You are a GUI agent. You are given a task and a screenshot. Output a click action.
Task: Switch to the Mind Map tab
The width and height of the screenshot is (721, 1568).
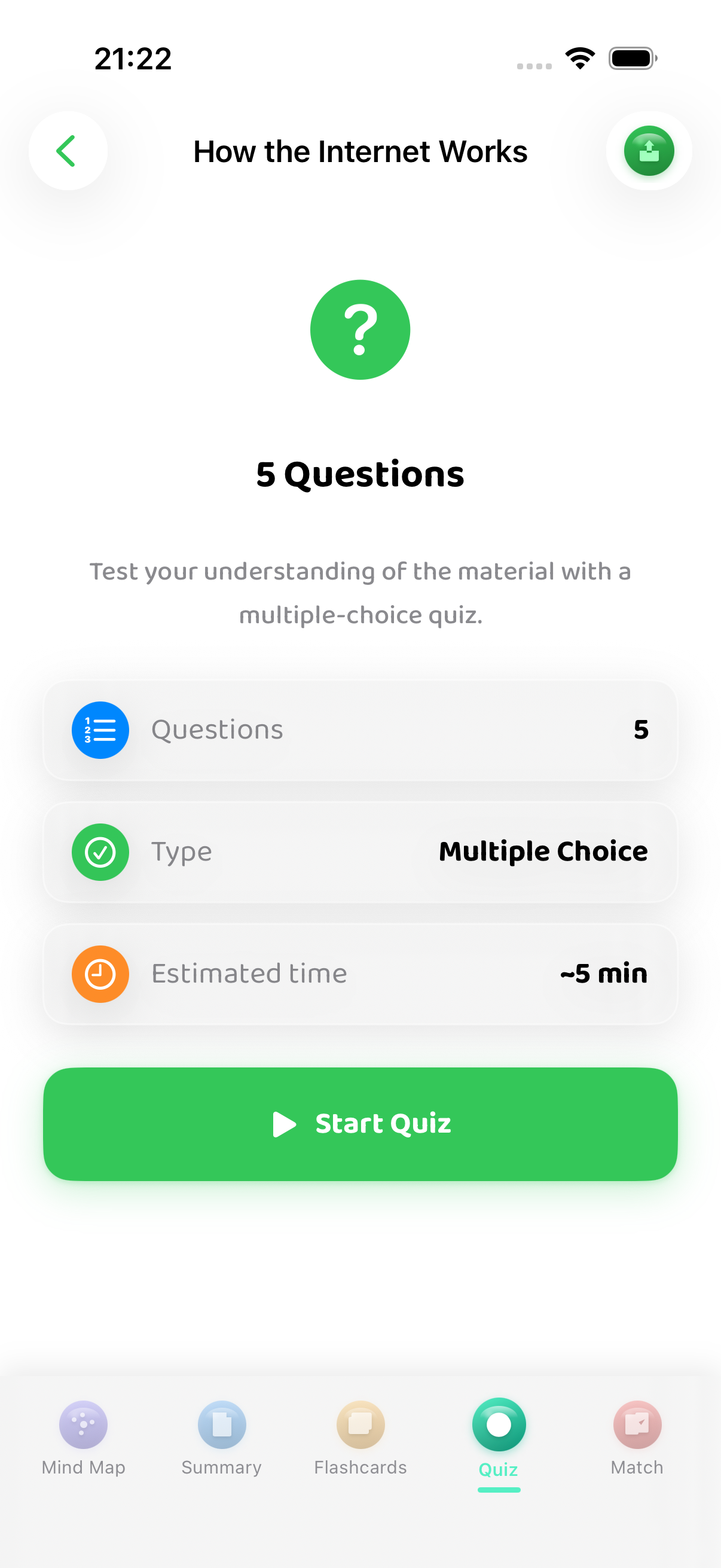pos(83,1439)
